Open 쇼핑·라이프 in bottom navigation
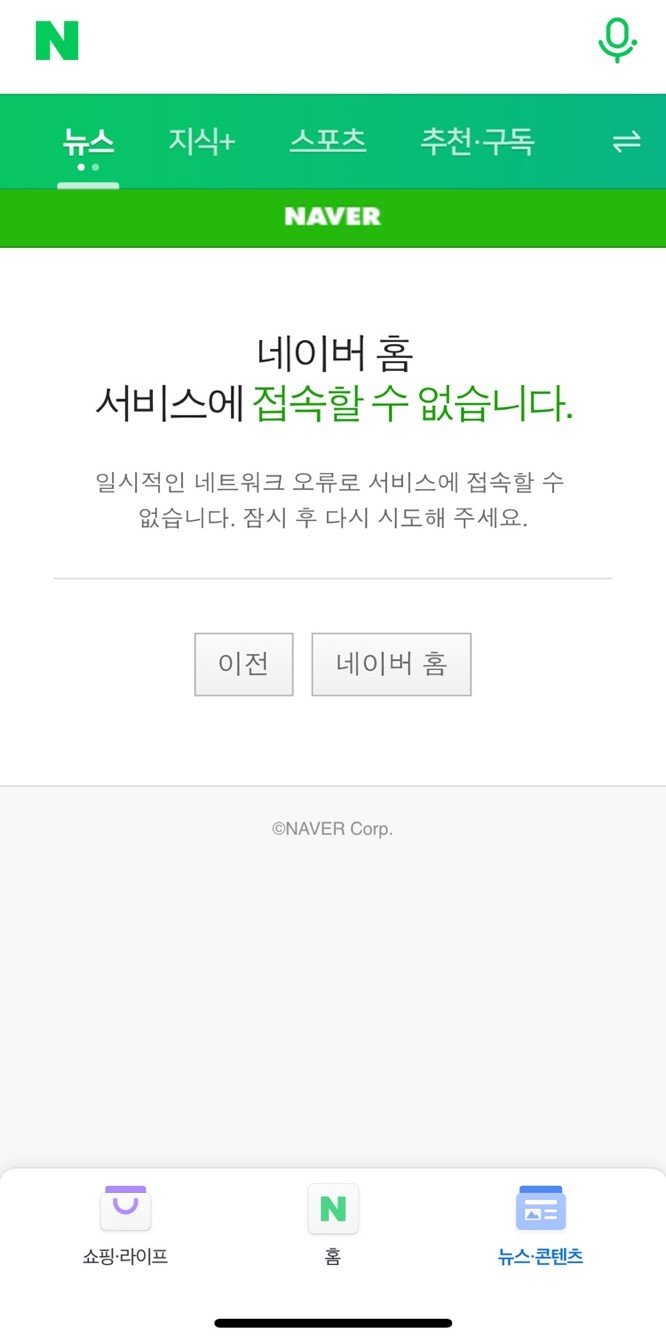Image resolution: width=666 pixels, height=1342 pixels. click(x=125, y=1226)
